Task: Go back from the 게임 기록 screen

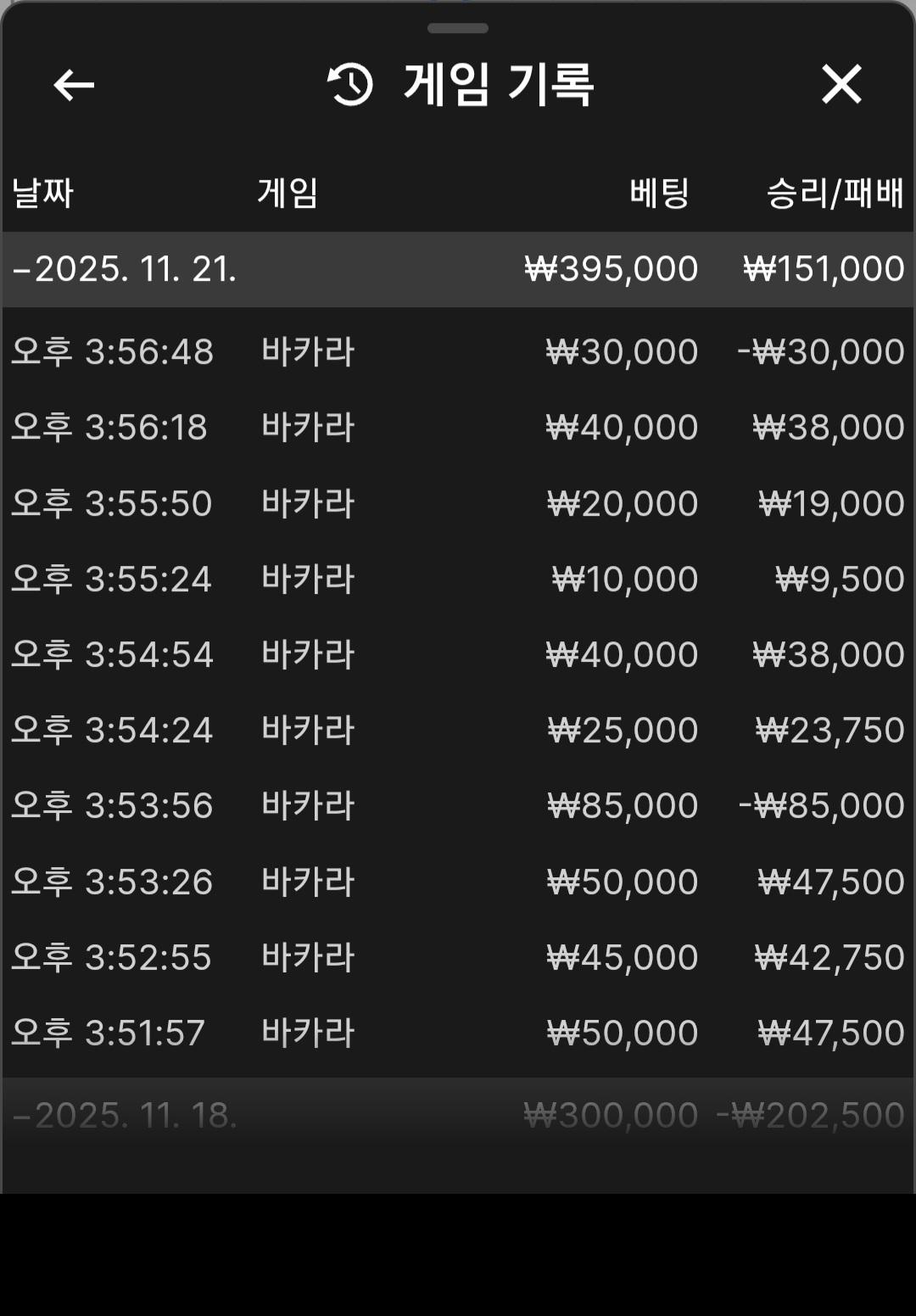Action: coord(74,85)
